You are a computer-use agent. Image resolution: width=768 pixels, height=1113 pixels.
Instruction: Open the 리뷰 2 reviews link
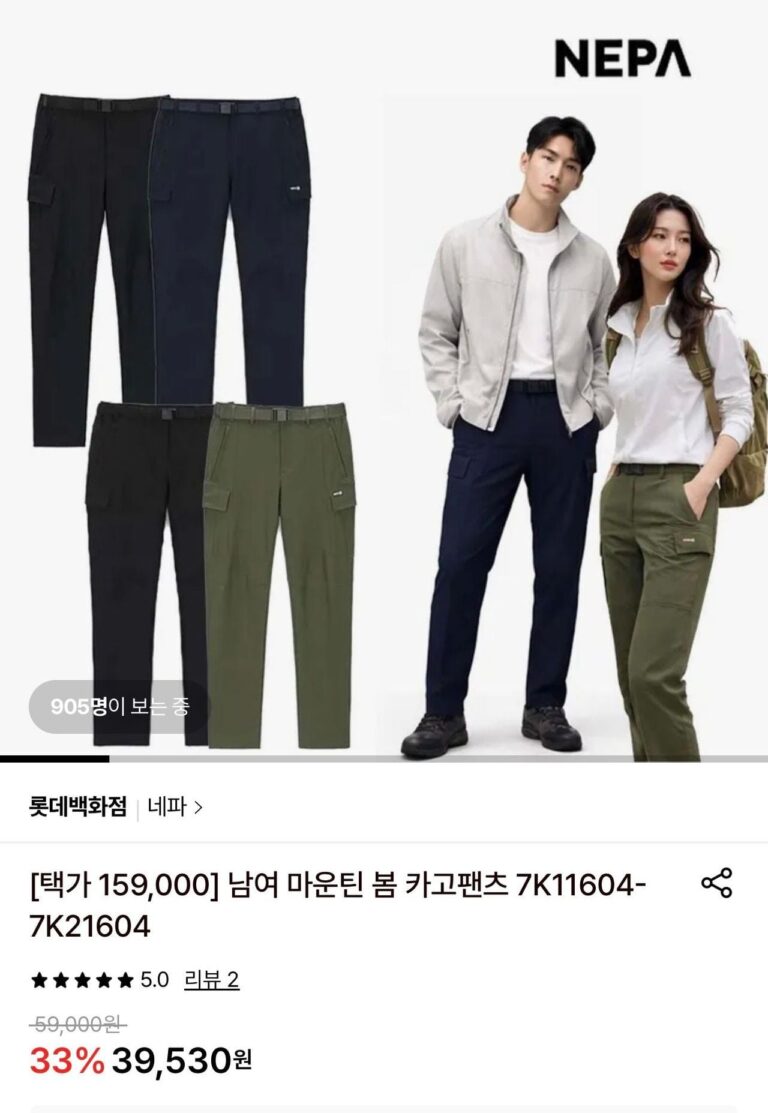click(212, 979)
